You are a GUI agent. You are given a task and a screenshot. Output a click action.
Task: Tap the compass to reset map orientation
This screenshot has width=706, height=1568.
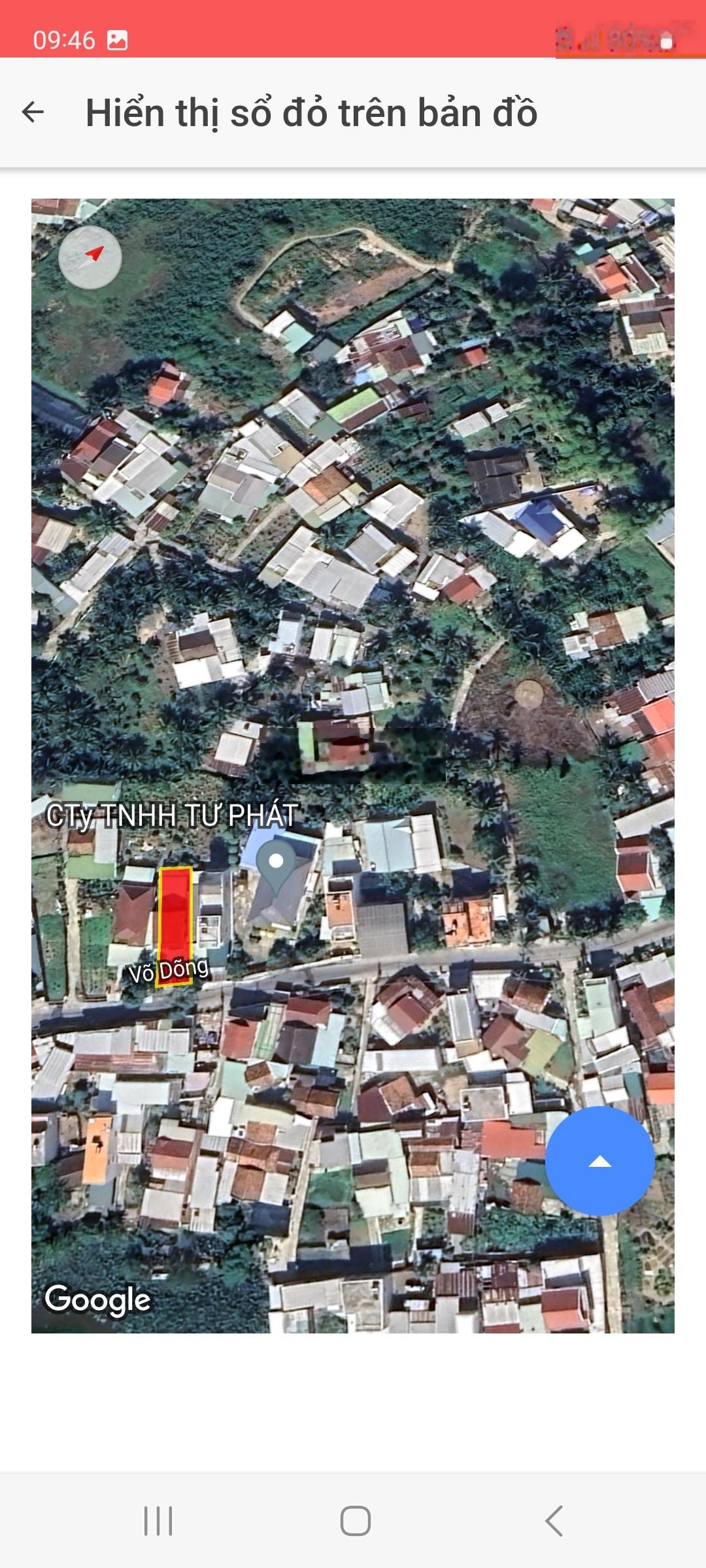click(90, 257)
